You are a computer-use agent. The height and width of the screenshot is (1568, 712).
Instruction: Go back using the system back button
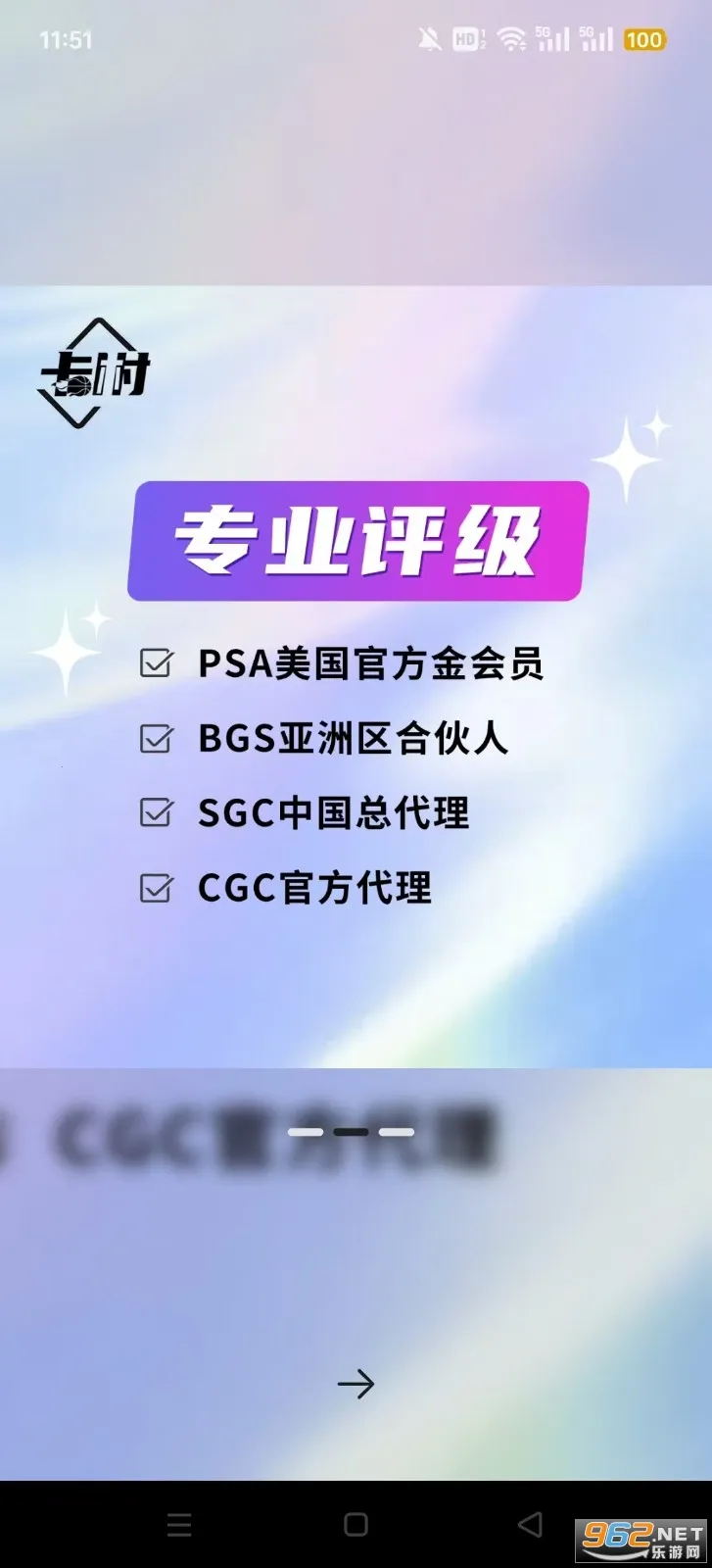pos(530,1524)
